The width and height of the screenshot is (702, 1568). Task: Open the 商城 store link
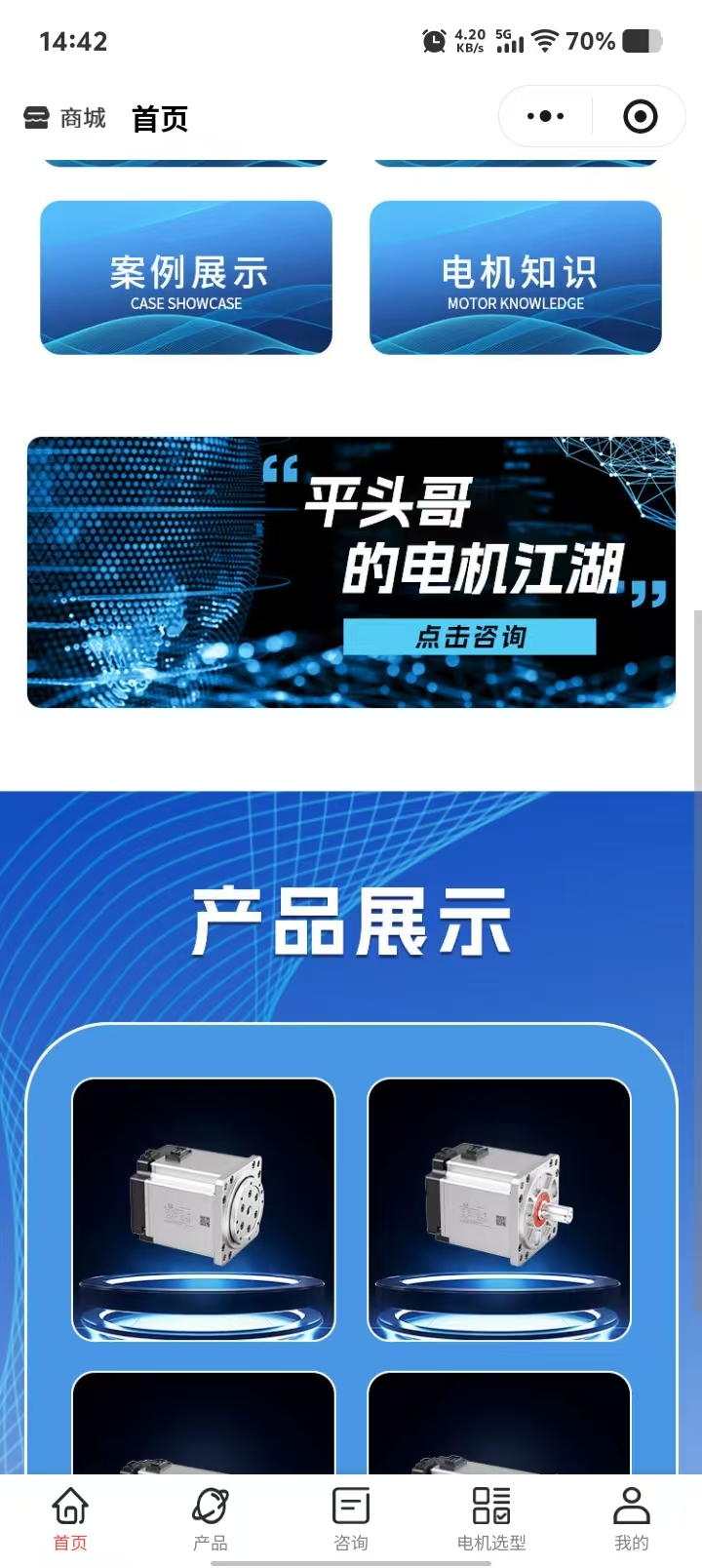64,119
